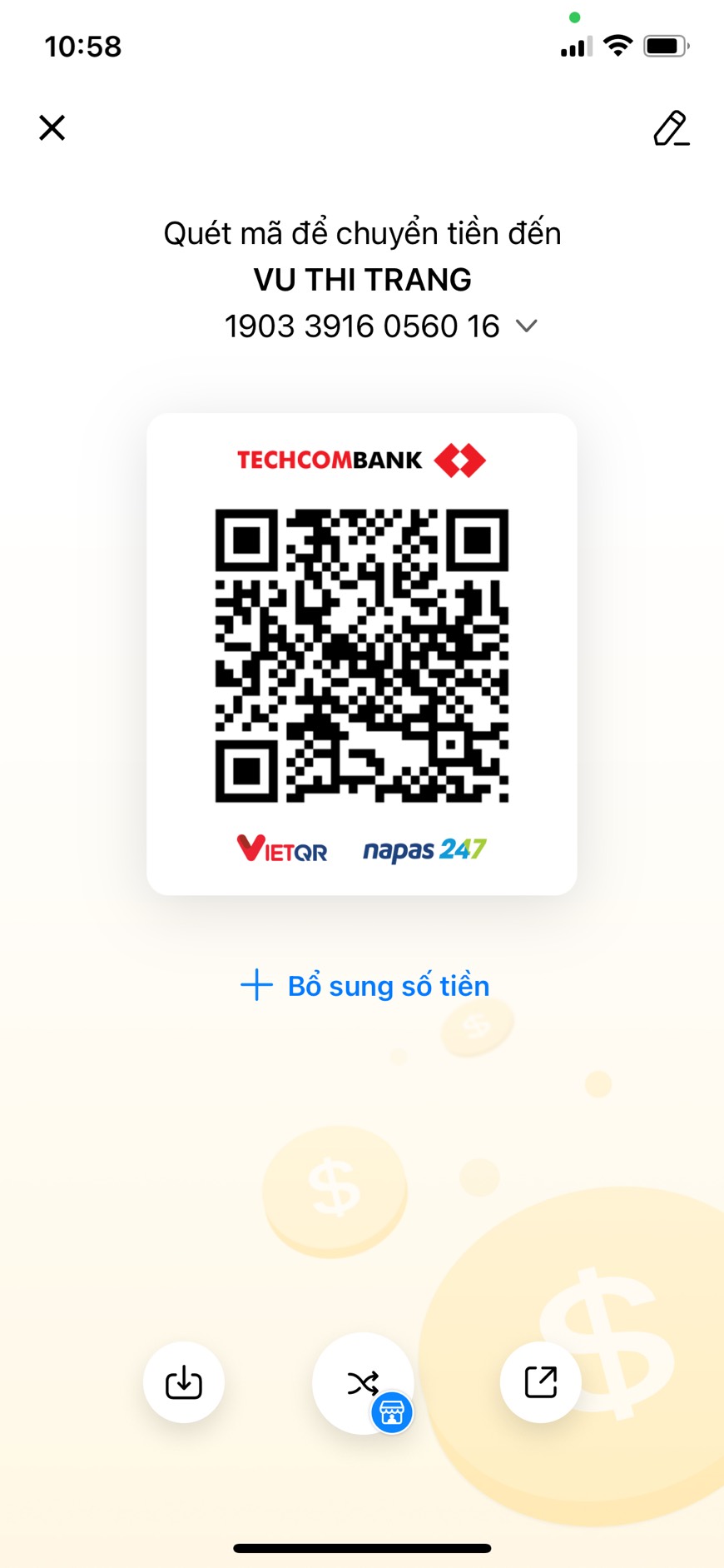Screen dimensions: 724x1568
Task: Open the edit pencil icon
Action: [x=671, y=128]
